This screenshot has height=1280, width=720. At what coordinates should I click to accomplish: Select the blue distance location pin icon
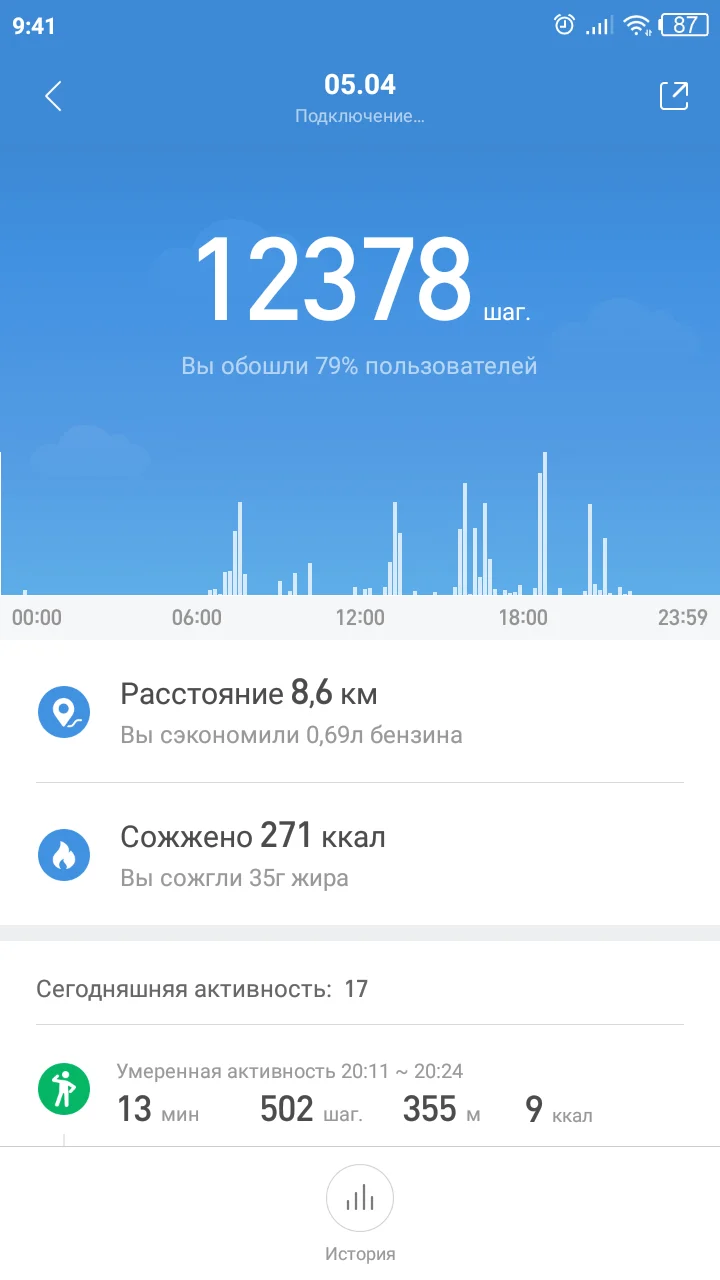pyautogui.click(x=64, y=712)
